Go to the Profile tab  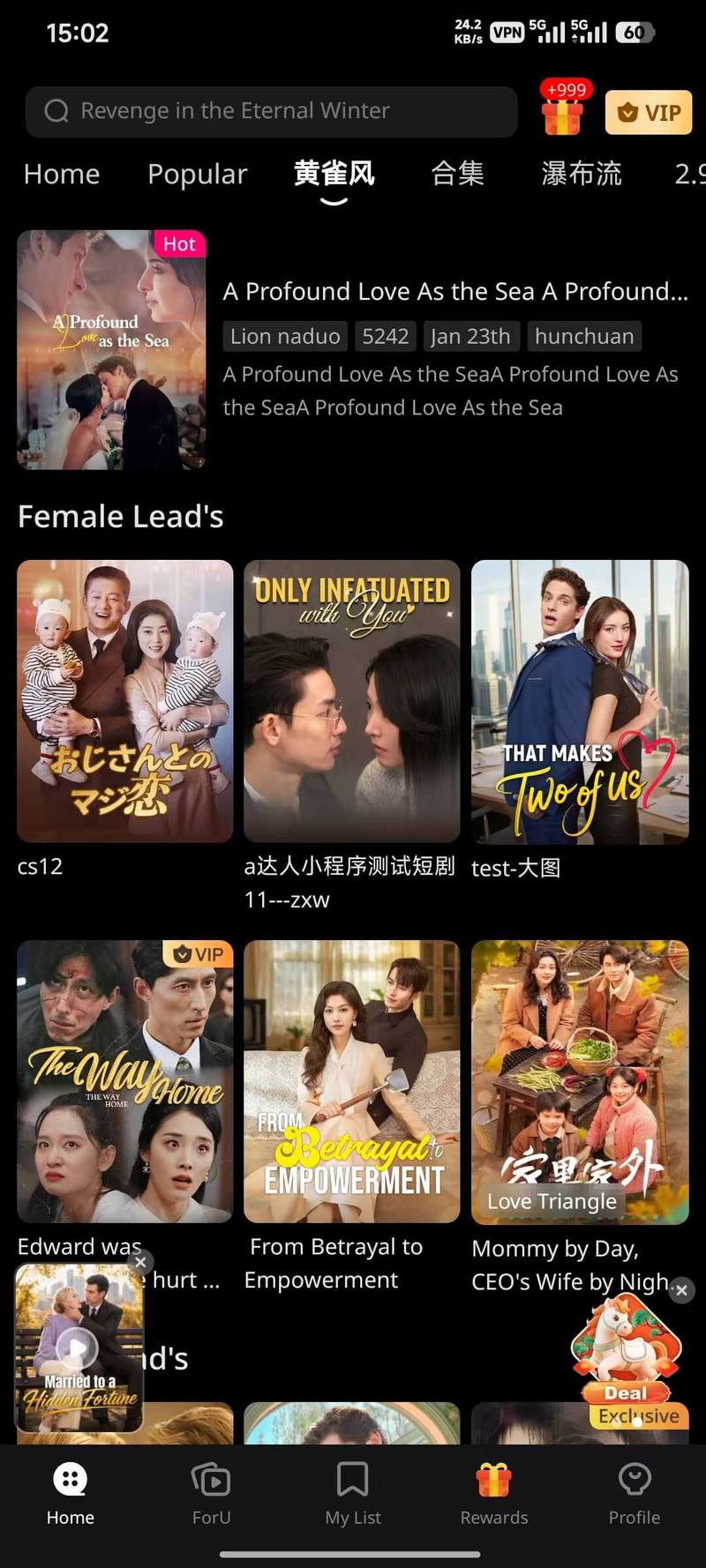click(x=635, y=1493)
